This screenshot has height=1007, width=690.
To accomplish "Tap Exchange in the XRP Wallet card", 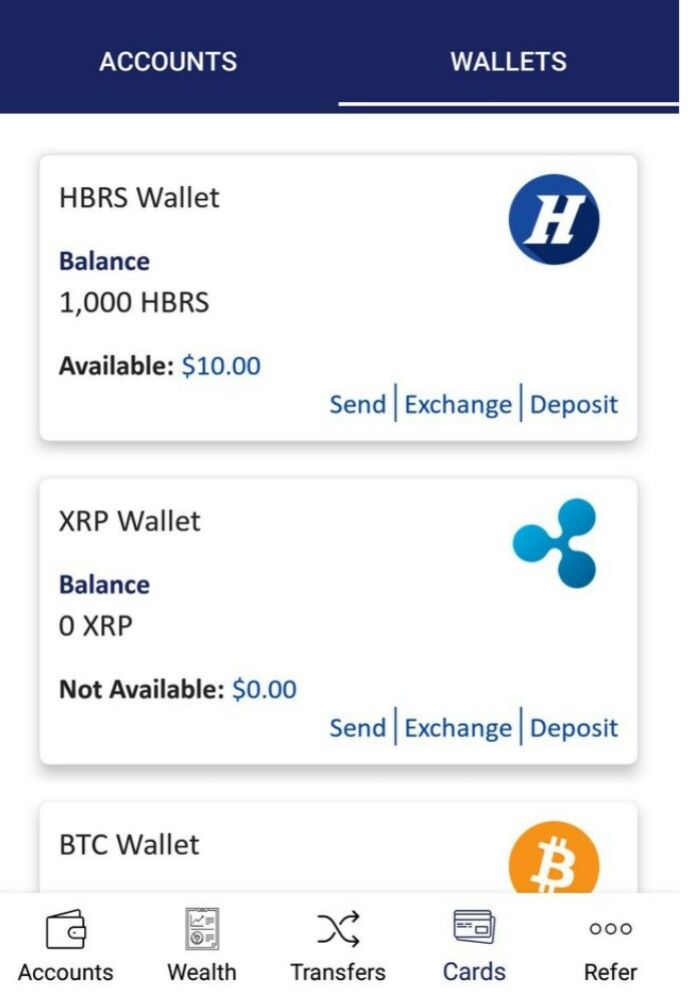I will pos(458,728).
